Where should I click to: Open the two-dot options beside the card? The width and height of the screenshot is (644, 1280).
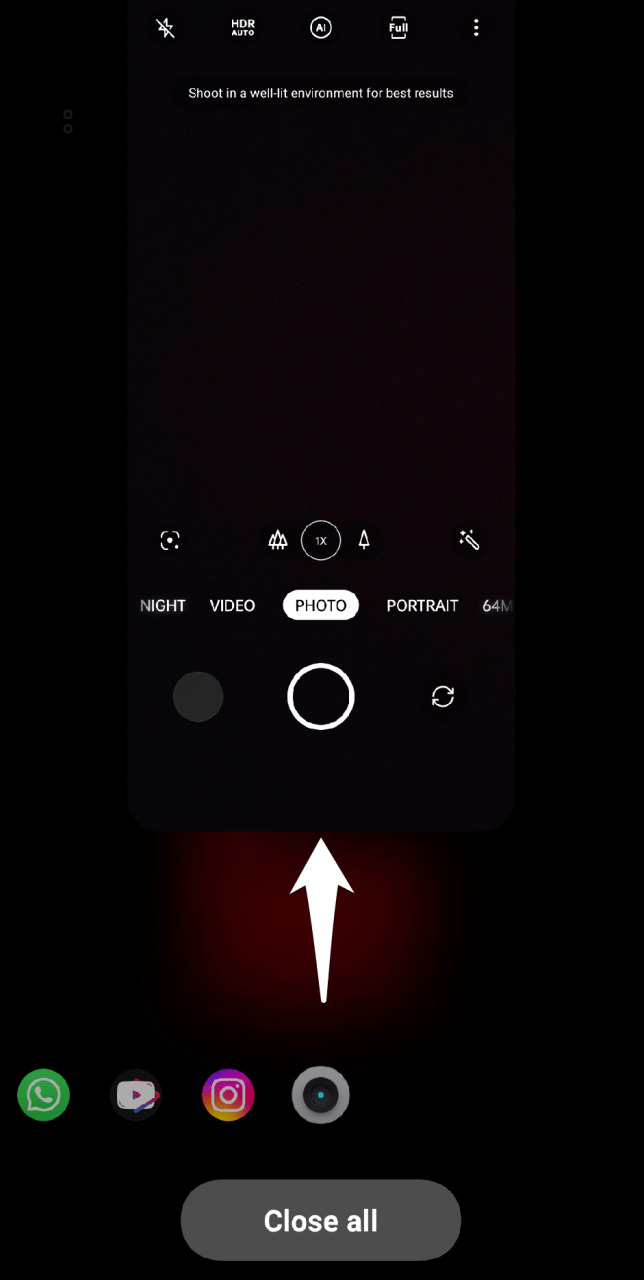click(68, 122)
